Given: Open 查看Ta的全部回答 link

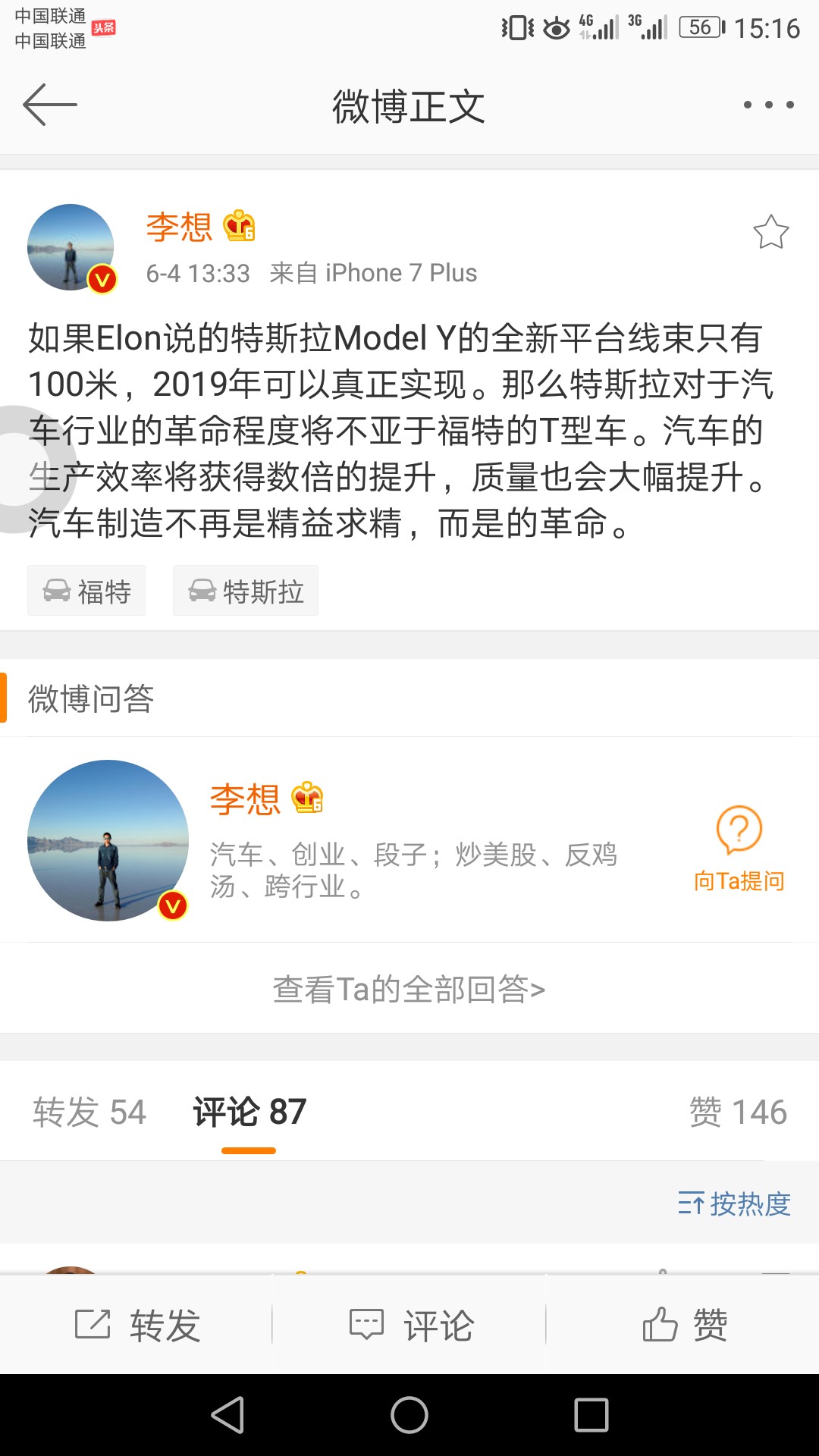Looking at the screenshot, I should (409, 989).
